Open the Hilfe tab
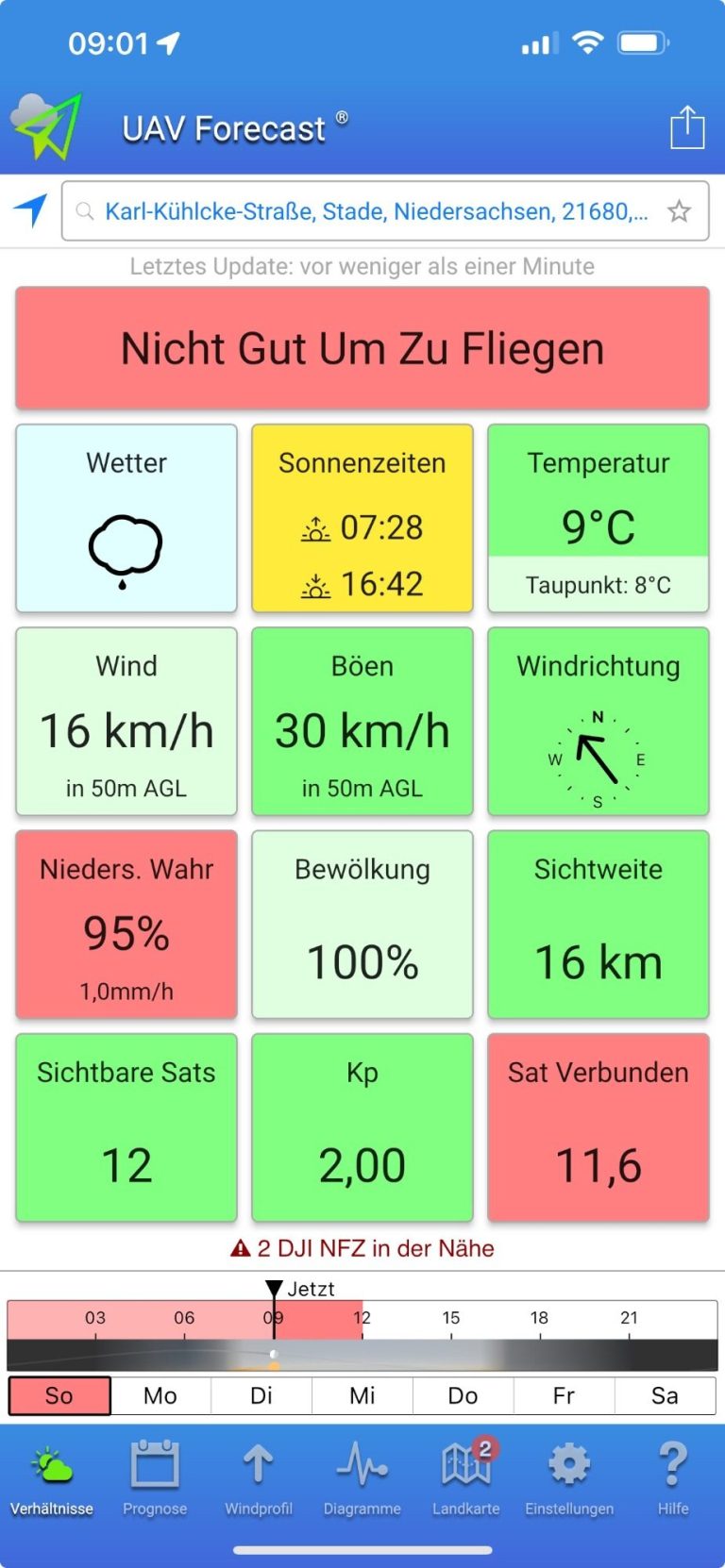 tap(673, 1477)
